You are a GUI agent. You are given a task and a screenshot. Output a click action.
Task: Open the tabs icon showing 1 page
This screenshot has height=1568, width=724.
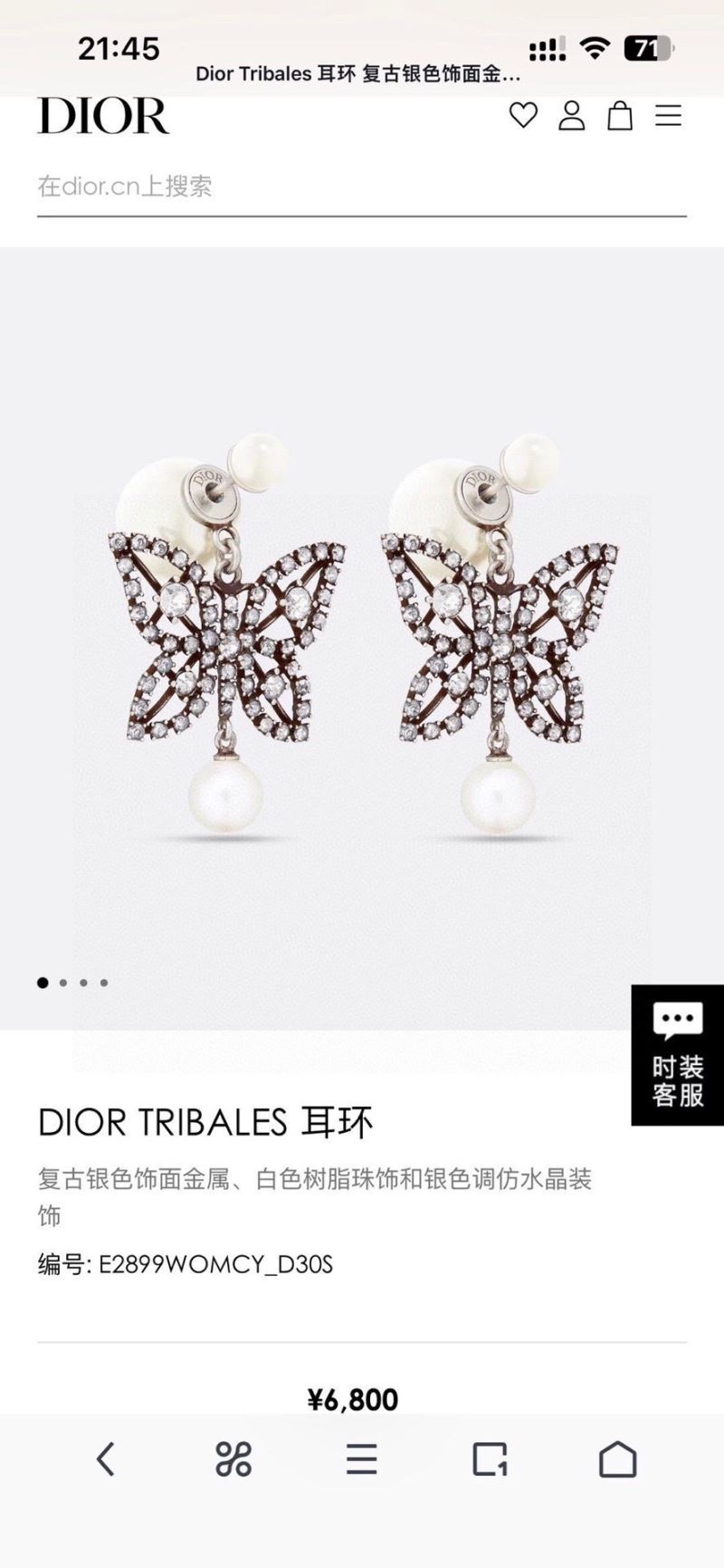coord(491,1458)
